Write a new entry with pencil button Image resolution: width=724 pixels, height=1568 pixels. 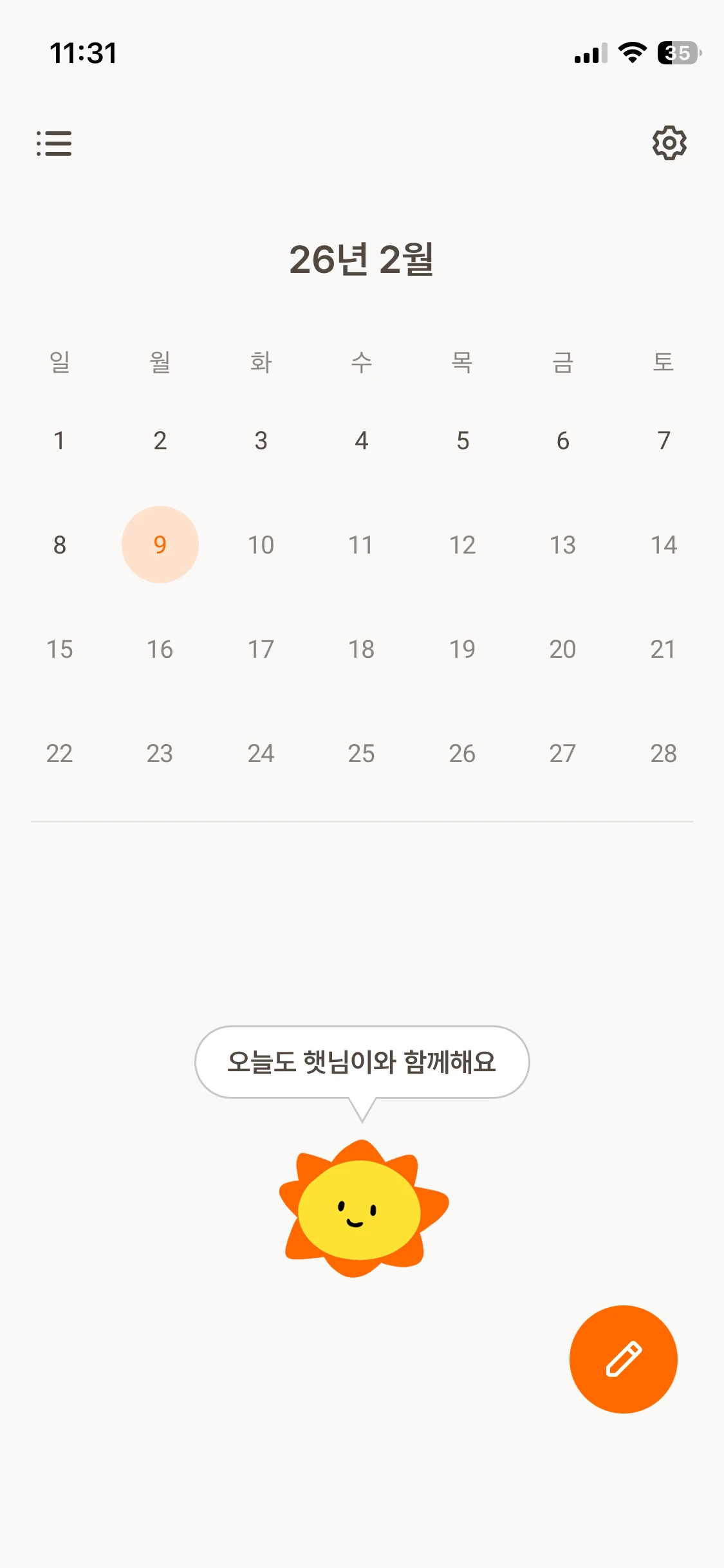623,1359
